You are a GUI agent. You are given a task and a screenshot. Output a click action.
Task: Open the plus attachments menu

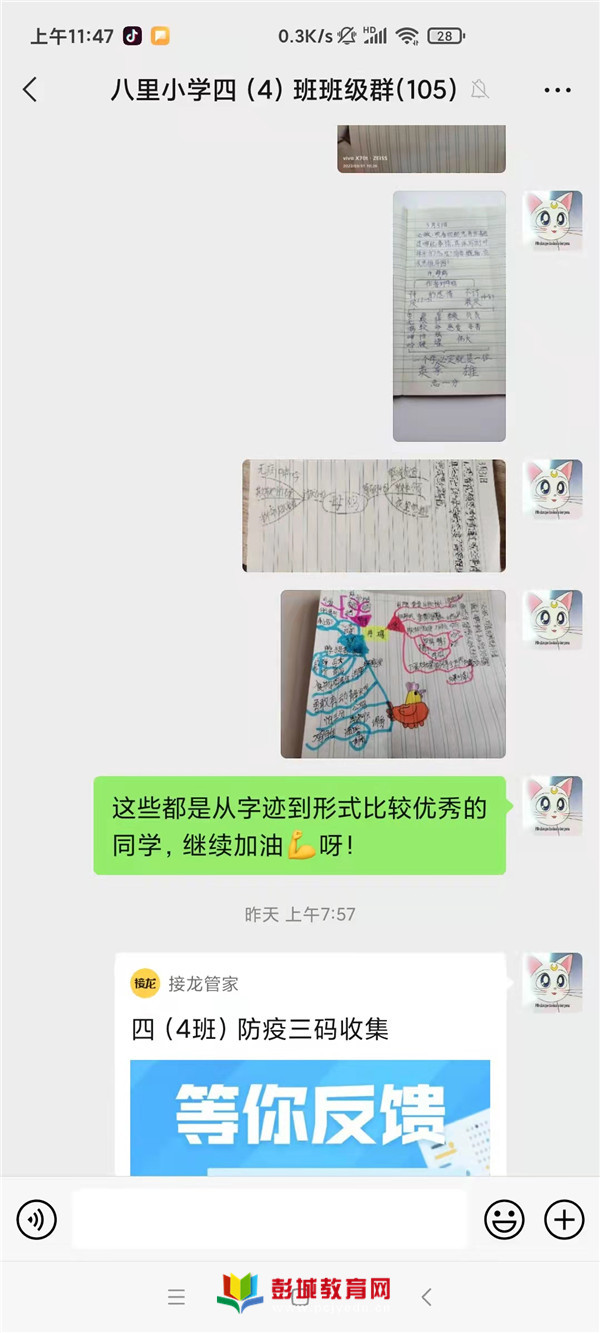tap(564, 1219)
